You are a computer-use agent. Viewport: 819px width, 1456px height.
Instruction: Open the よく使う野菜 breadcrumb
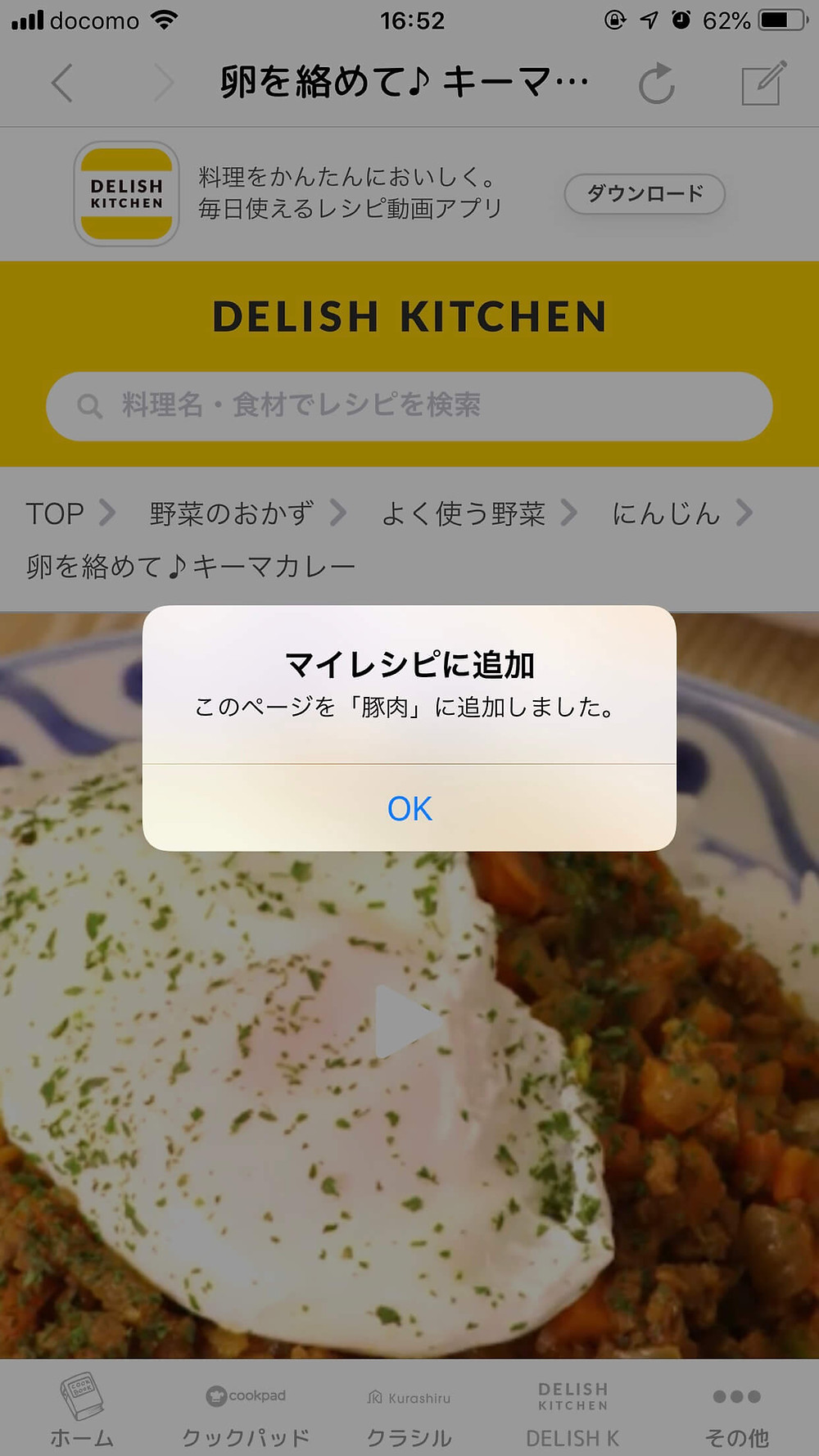click(x=464, y=513)
